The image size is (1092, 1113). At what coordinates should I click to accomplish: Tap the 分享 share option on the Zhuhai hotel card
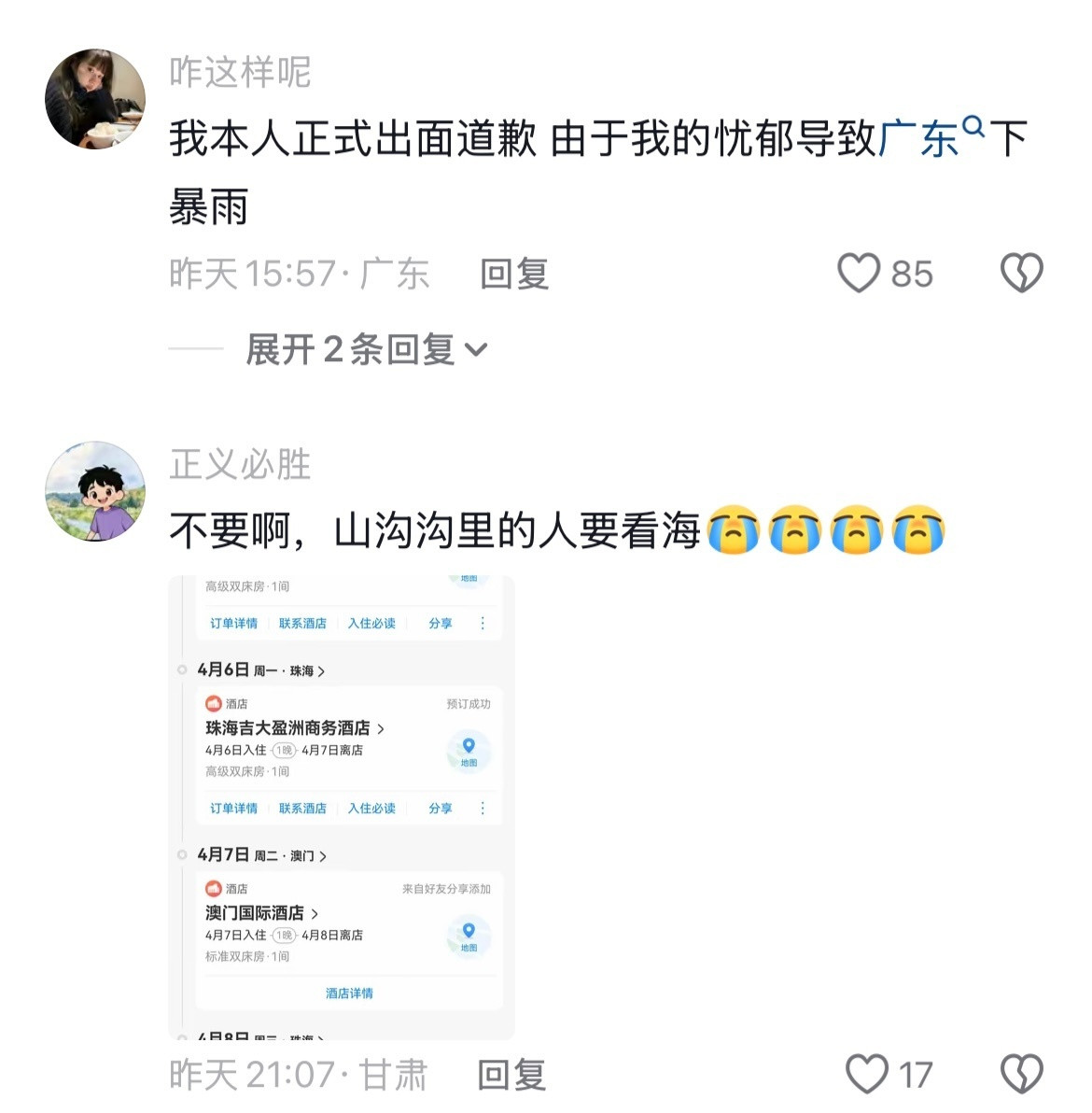click(439, 808)
